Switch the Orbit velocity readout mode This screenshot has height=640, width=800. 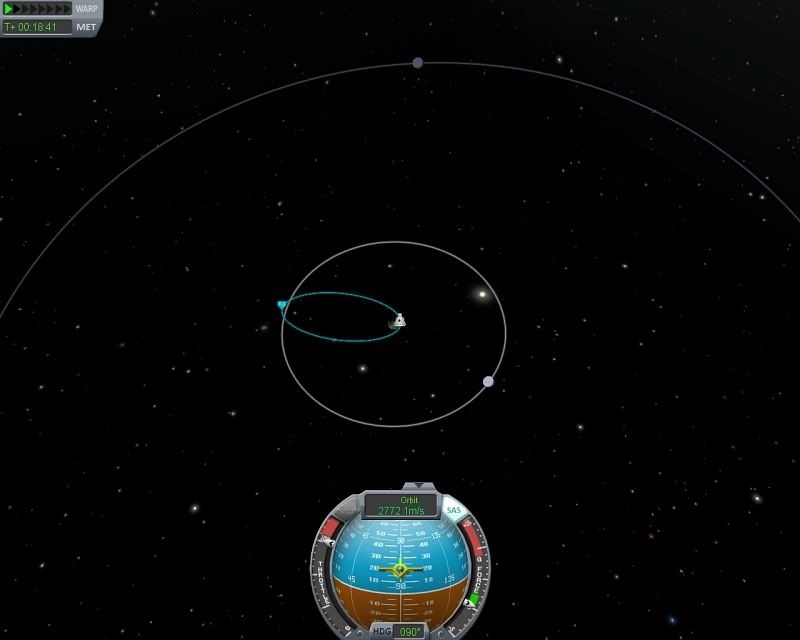(400, 505)
